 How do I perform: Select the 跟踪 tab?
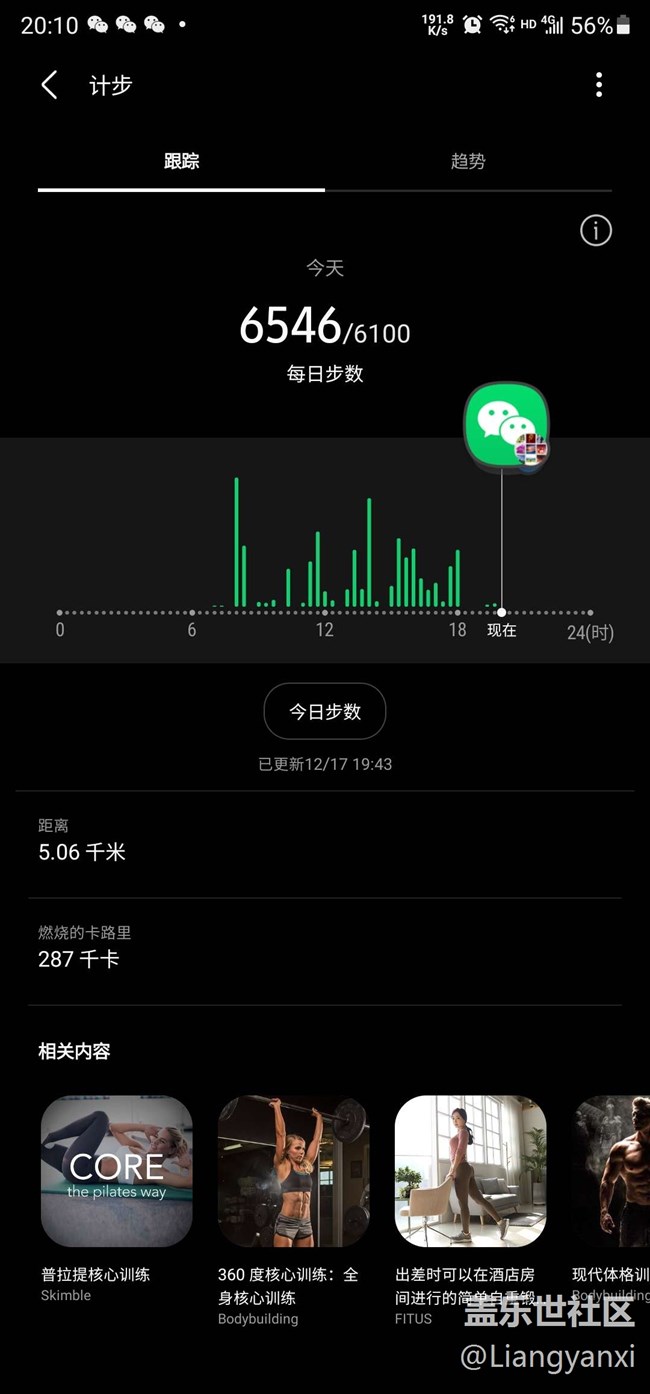(181, 161)
